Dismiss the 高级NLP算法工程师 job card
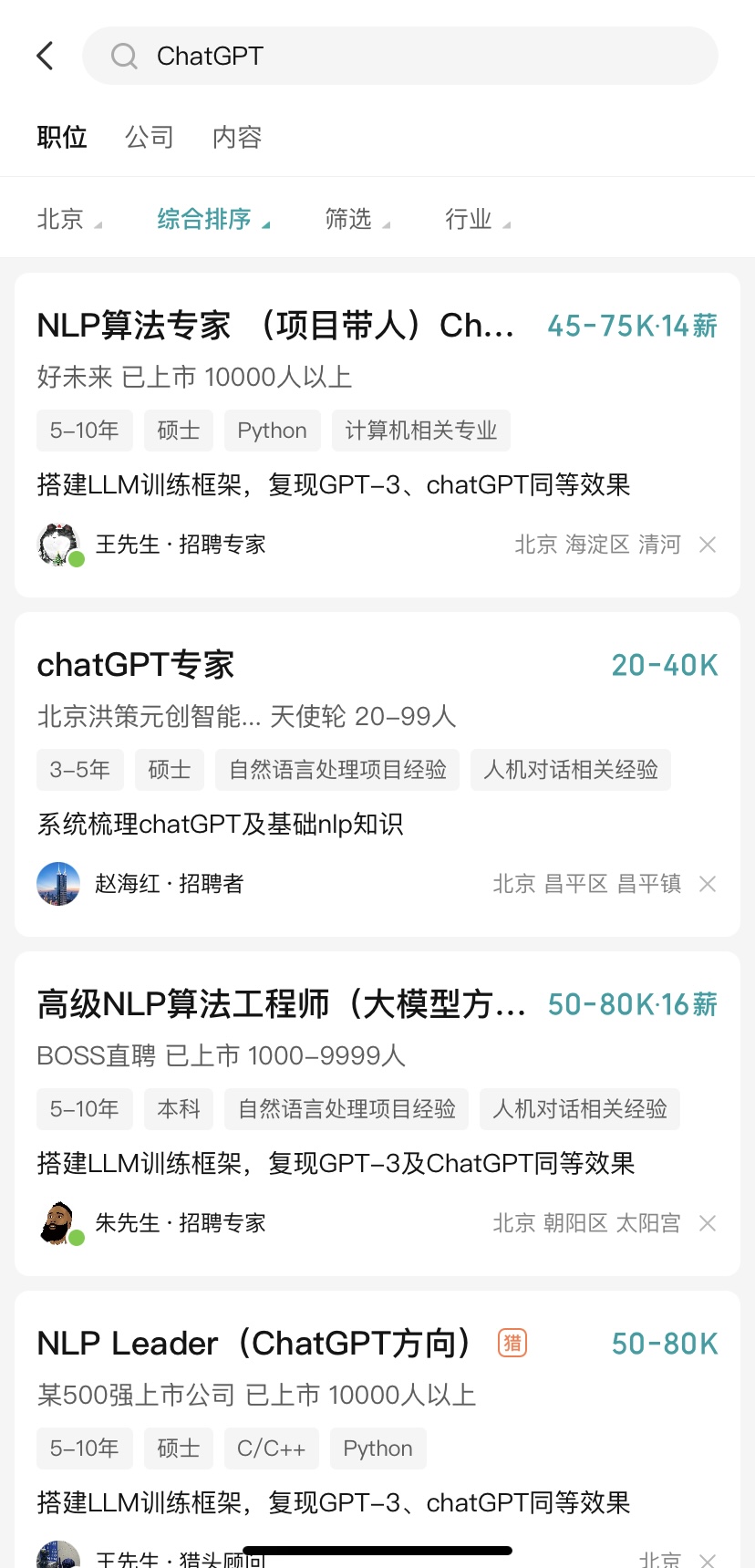The height and width of the screenshot is (1568, 755). click(x=708, y=1223)
